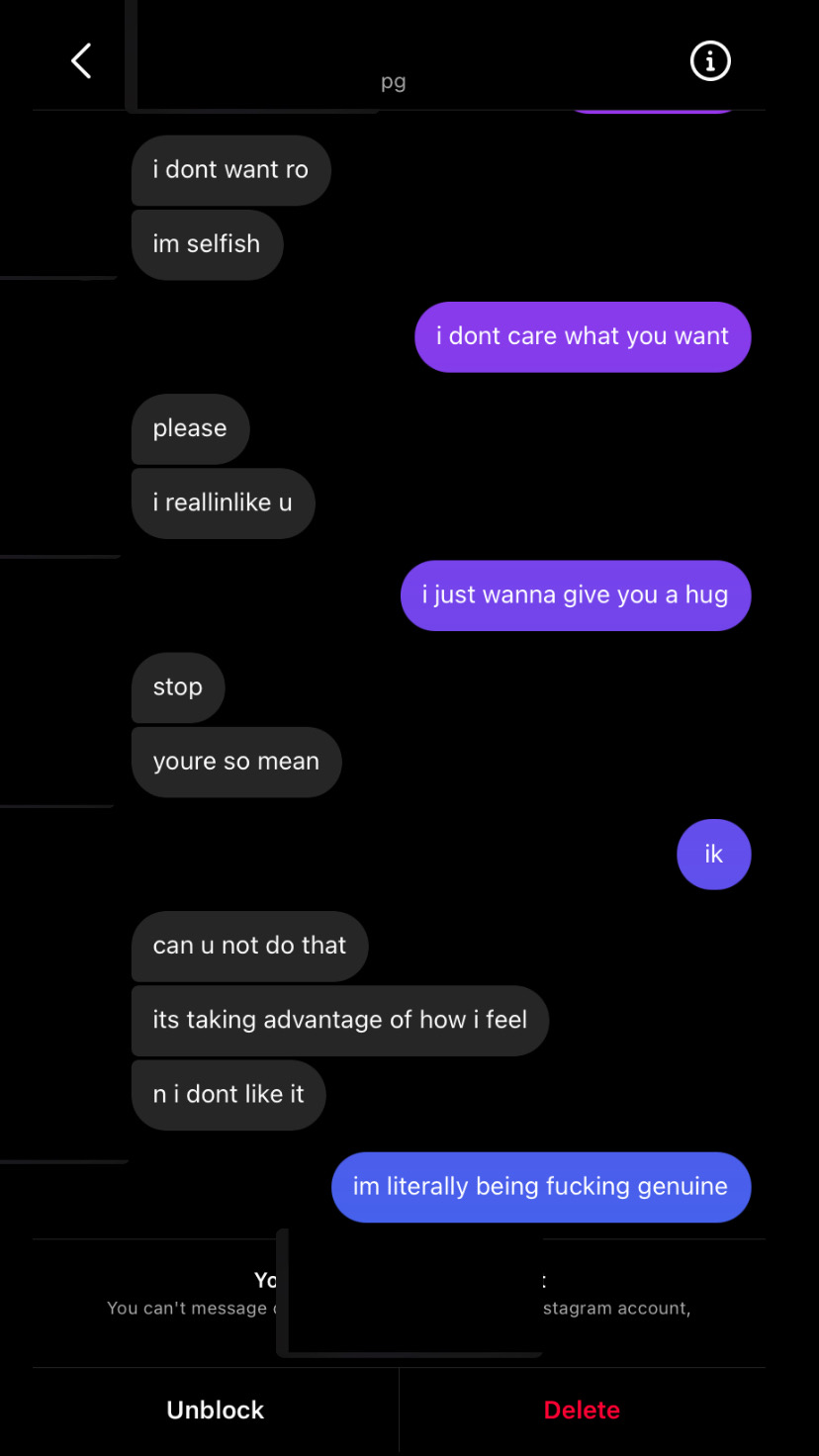Open the conversation info icon
The image size is (819, 1456).
pos(709,61)
